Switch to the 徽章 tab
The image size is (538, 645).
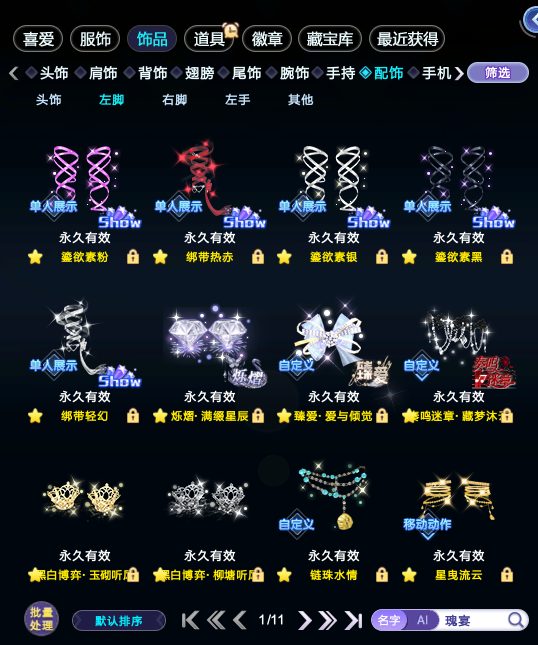[x=267, y=39]
